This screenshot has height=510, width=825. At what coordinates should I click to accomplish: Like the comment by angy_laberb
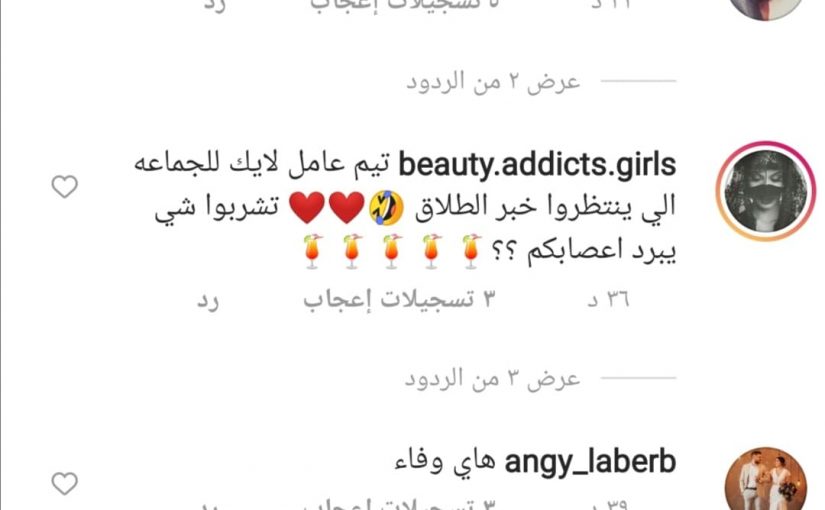[64, 485]
